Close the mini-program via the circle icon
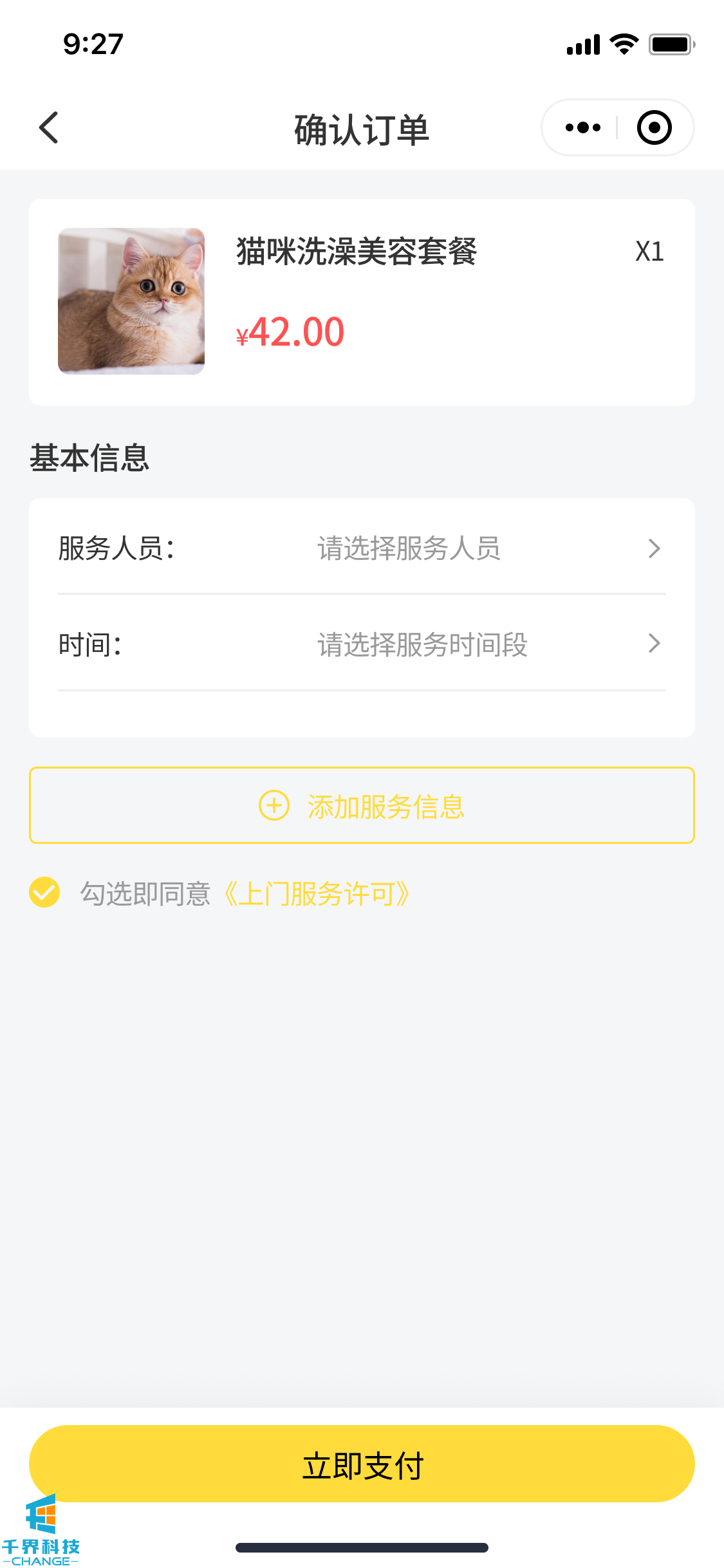Screen dimensions: 724x1568 (x=654, y=127)
